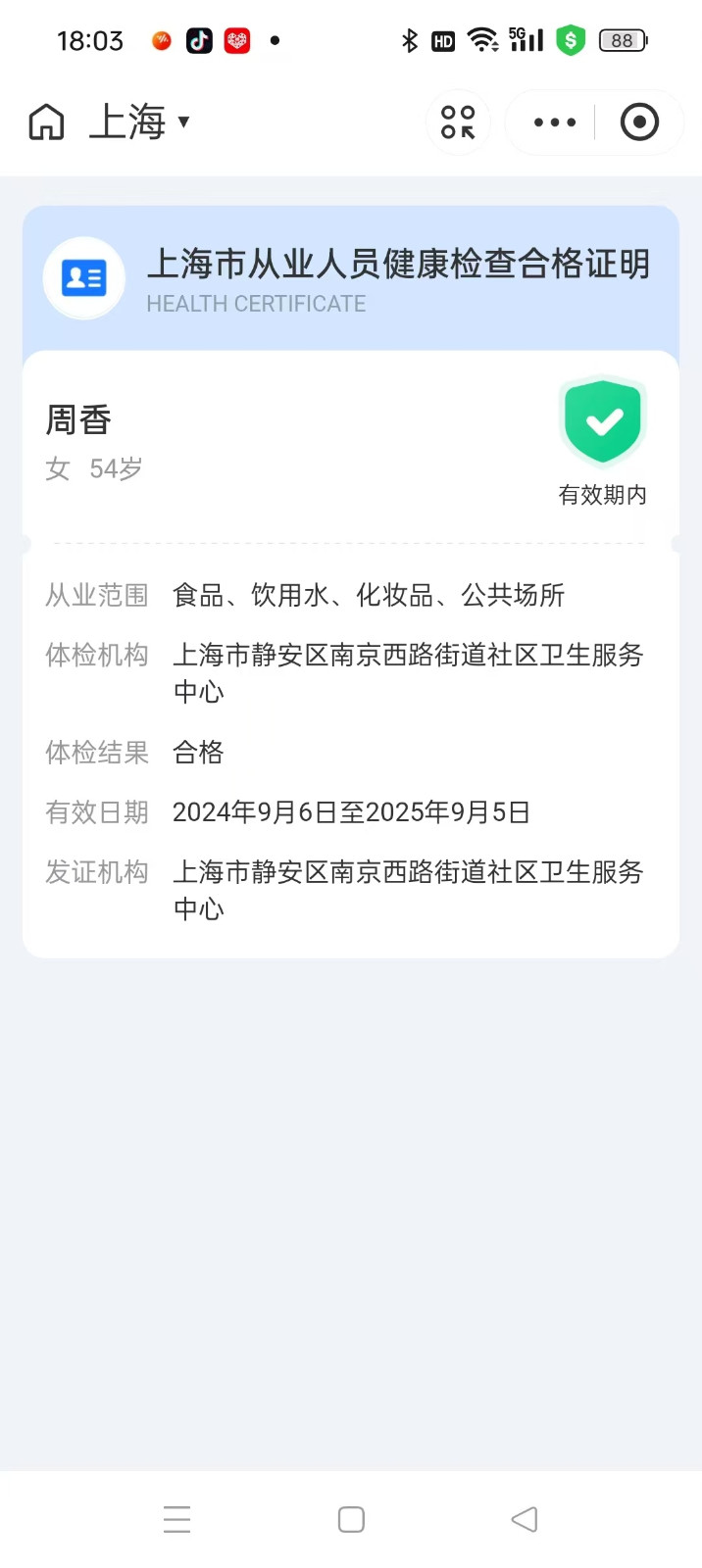Open the three-dot more menu

pos(554,122)
